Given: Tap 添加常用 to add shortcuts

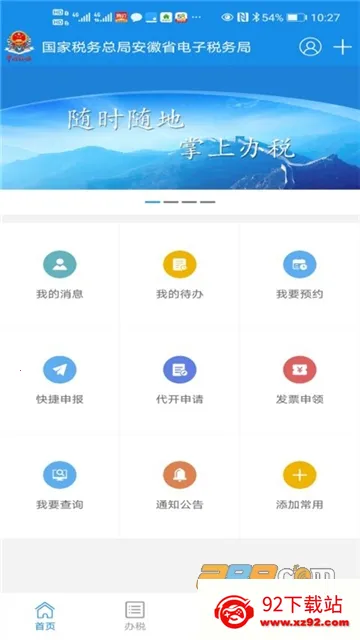Looking at the screenshot, I should click(300, 485).
